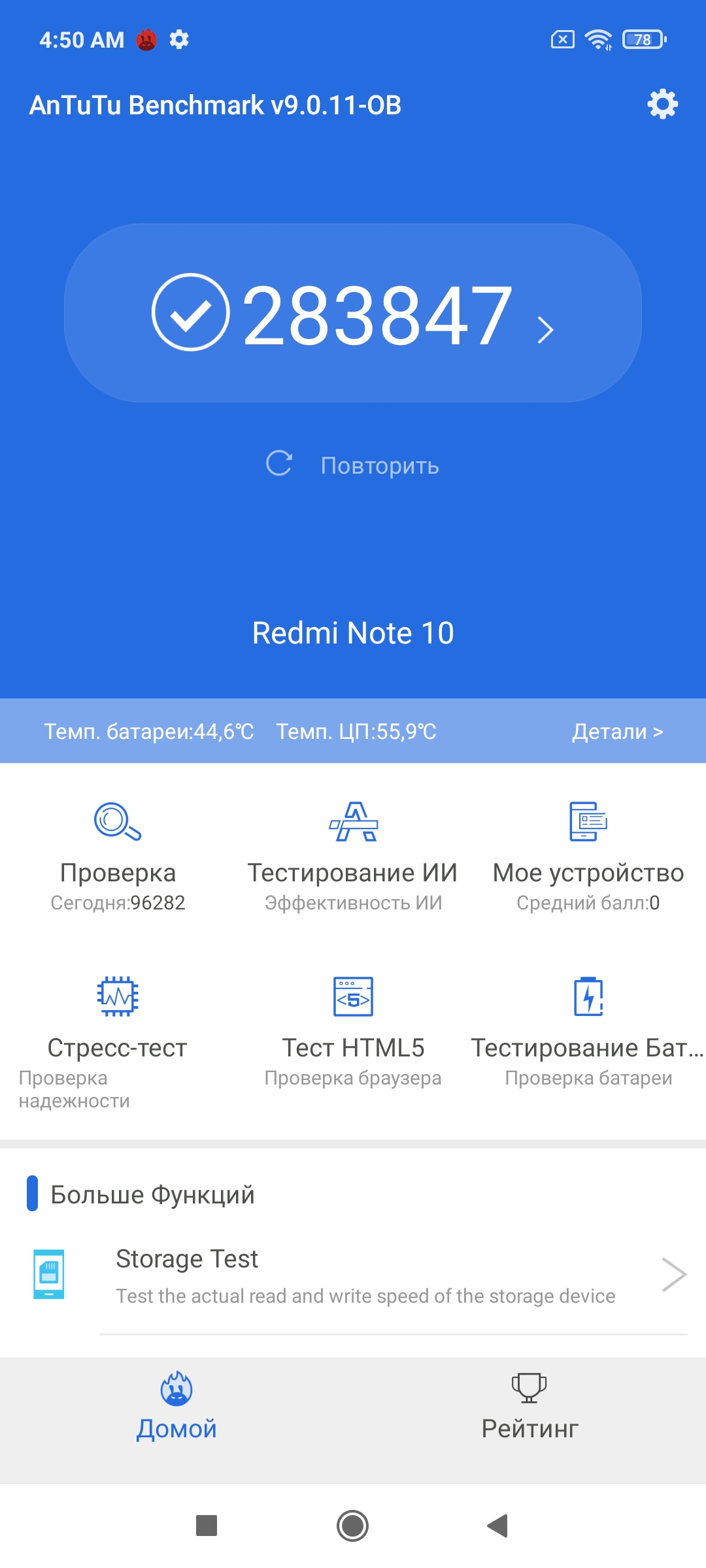
Task: Tap Повторить to rerun the benchmark
Action: click(x=353, y=465)
